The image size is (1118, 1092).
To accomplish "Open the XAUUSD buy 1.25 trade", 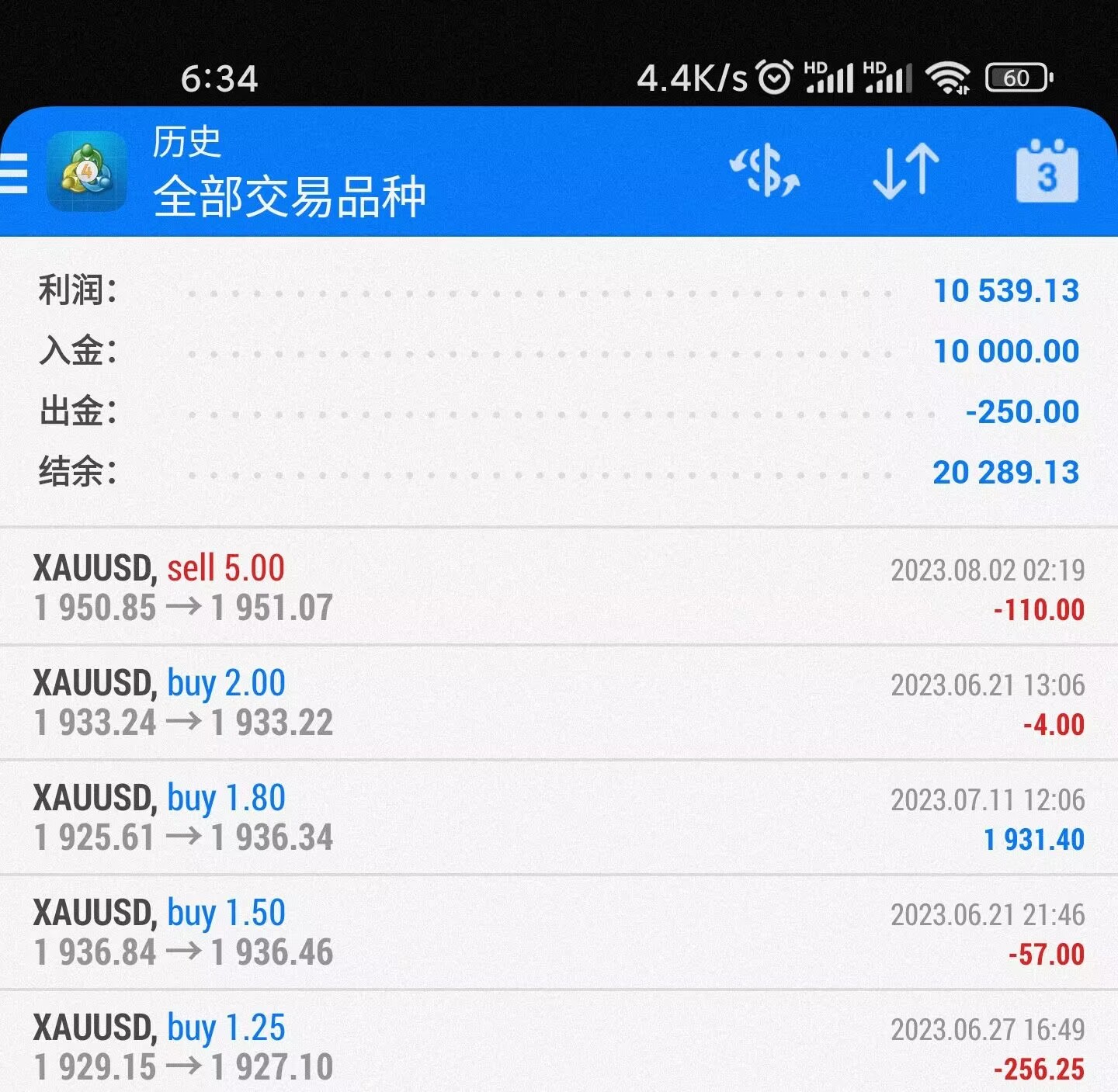I will [x=559, y=1044].
